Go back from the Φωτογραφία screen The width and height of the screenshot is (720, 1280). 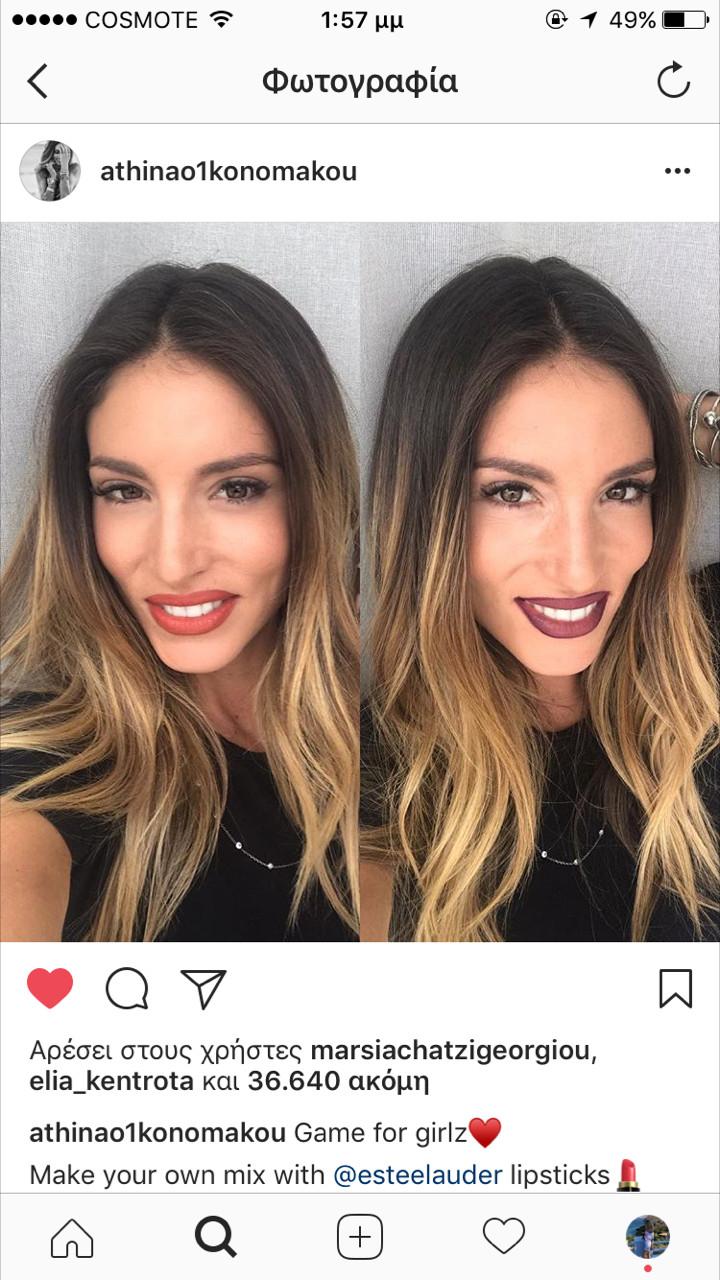click(38, 81)
